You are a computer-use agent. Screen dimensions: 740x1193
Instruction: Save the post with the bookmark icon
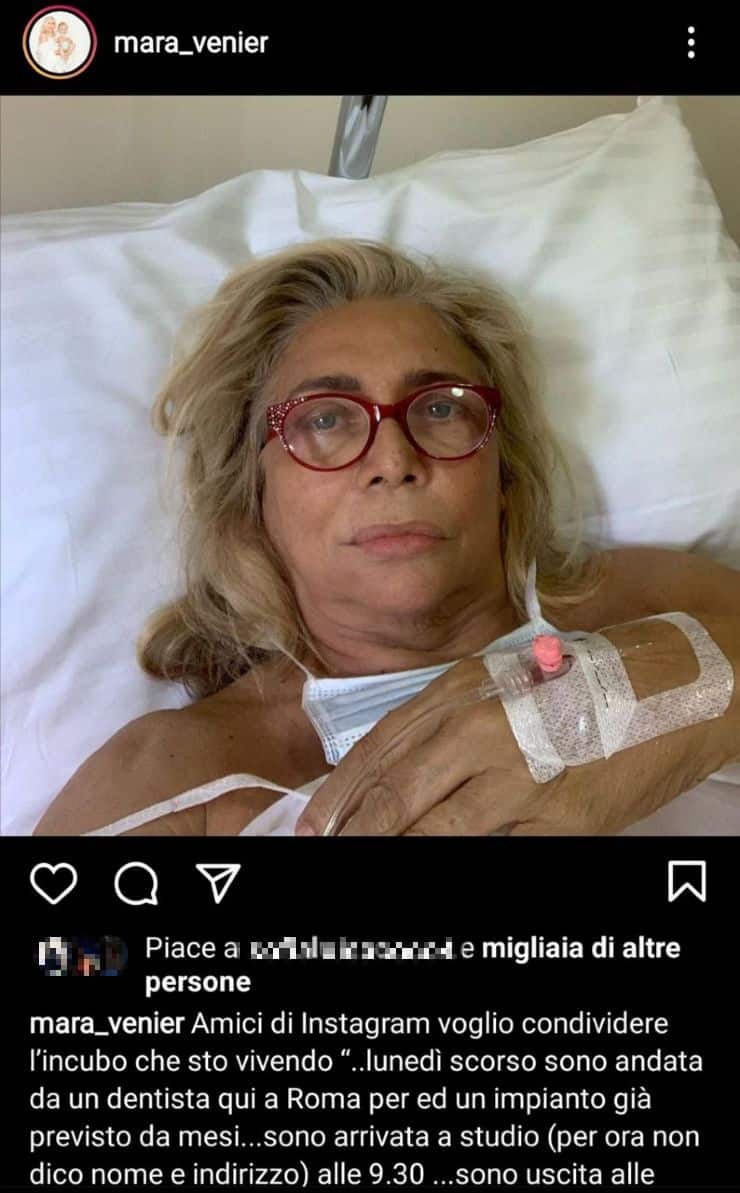pos(687,882)
